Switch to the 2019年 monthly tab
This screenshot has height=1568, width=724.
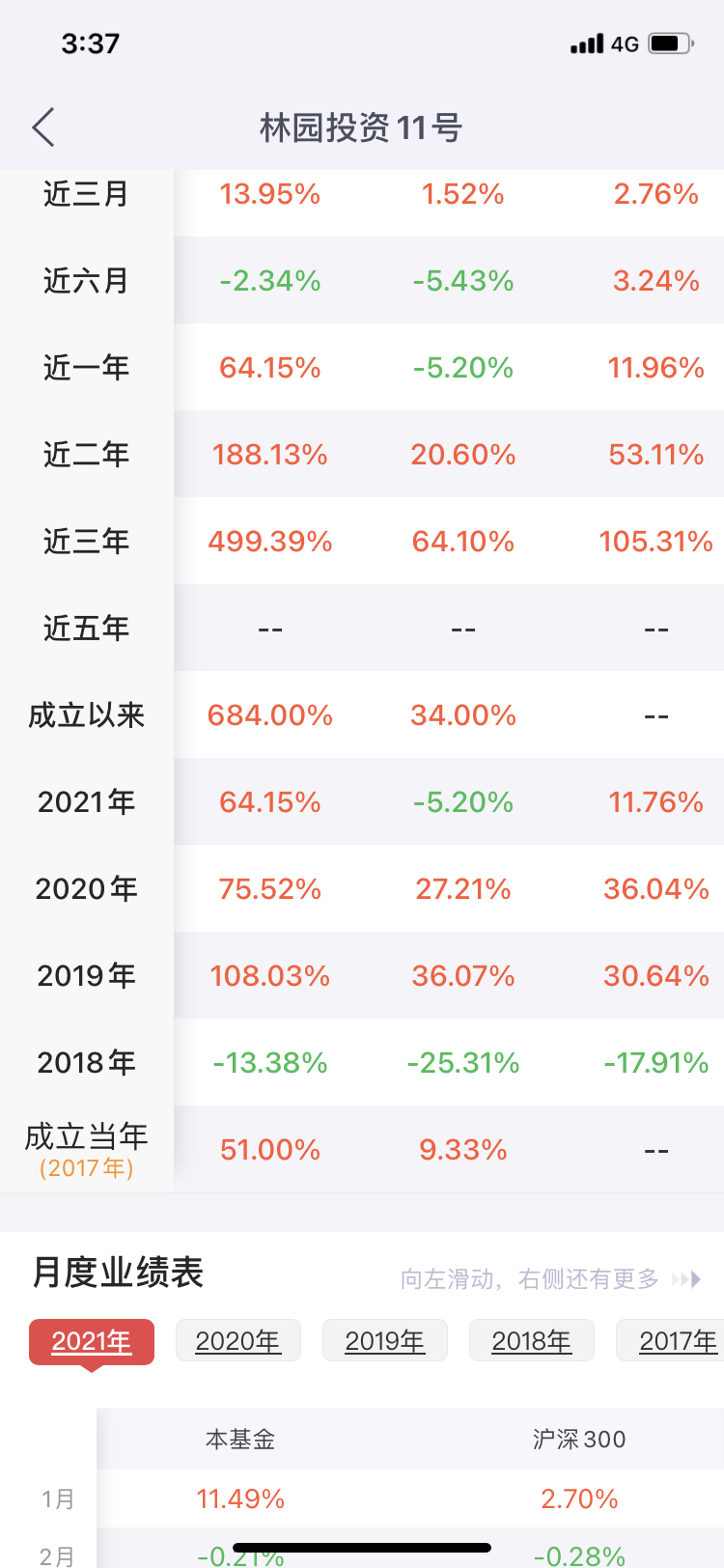tap(385, 1341)
